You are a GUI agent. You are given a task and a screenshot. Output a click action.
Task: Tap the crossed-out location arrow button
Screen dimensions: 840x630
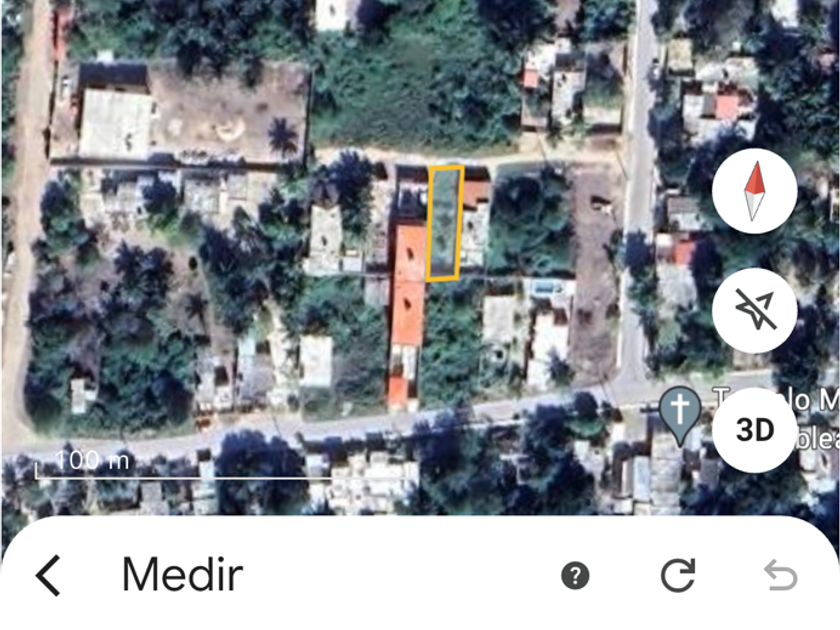pos(754,311)
